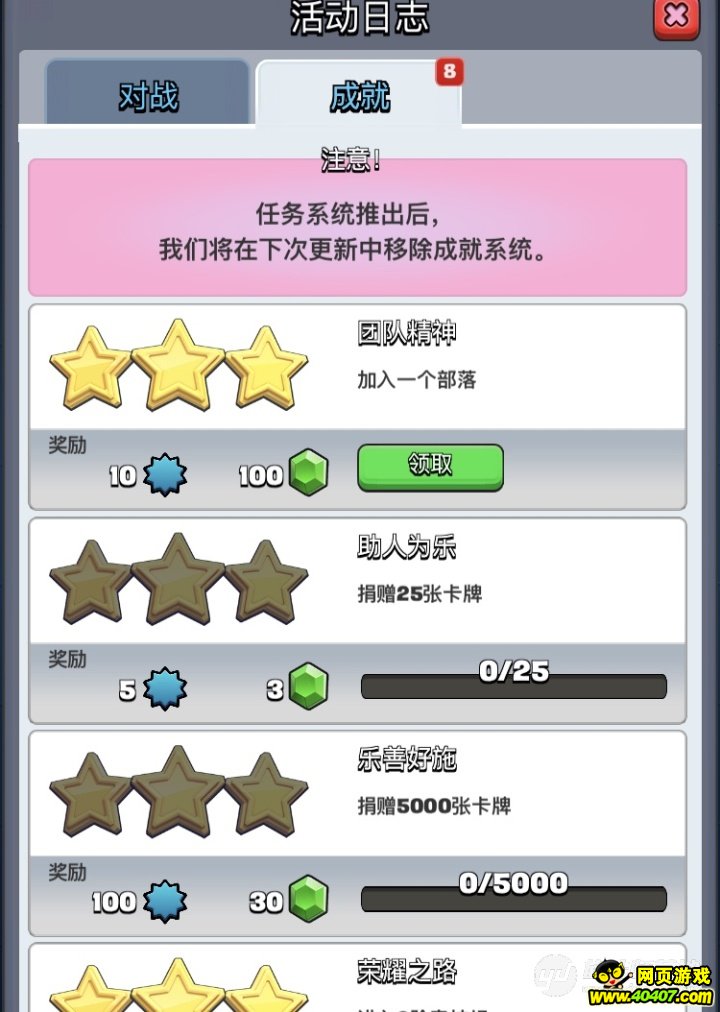Screen dimensions: 720x1012
Task: Claim the 团队精神 reward with 领取
Action: tap(430, 466)
